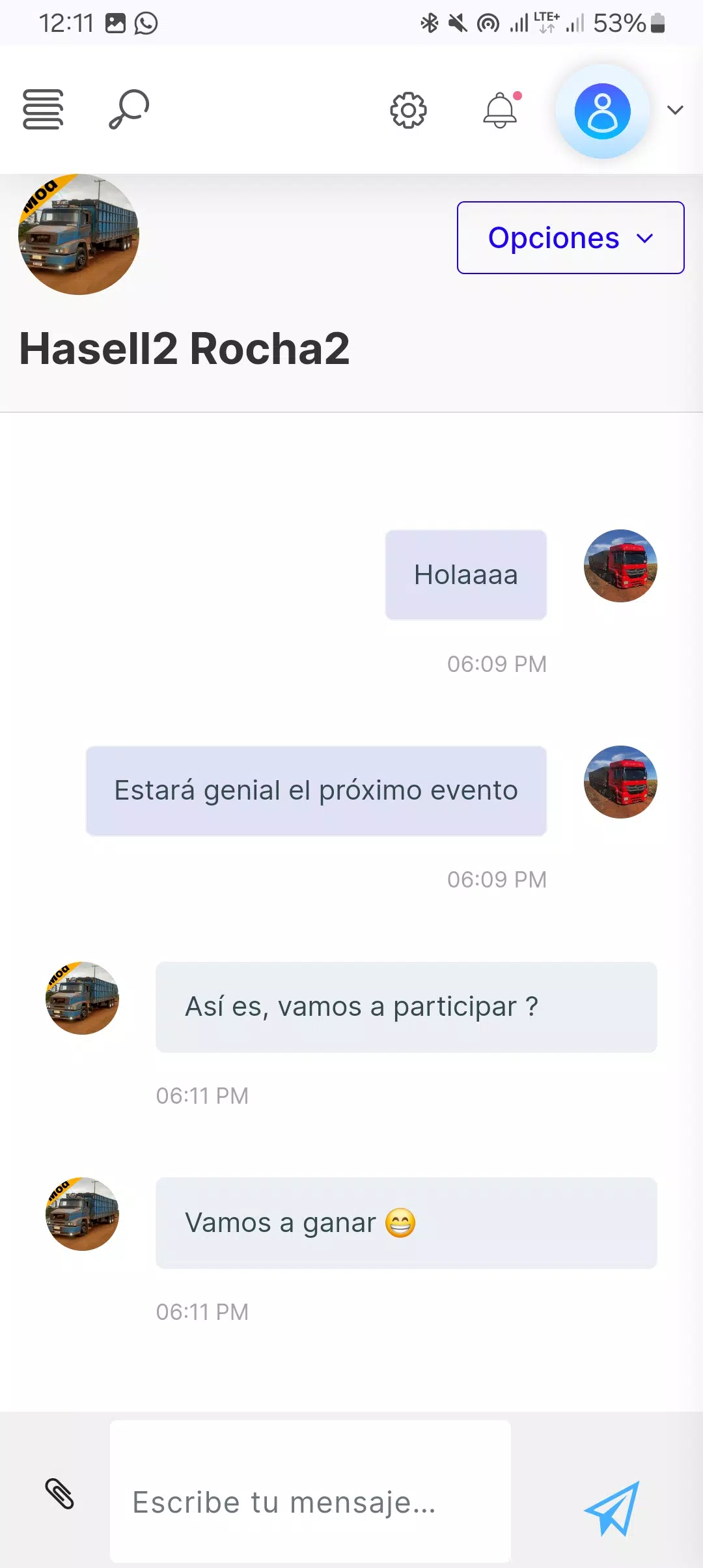
Task: Open the hamburger menu
Action: (x=43, y=109)
